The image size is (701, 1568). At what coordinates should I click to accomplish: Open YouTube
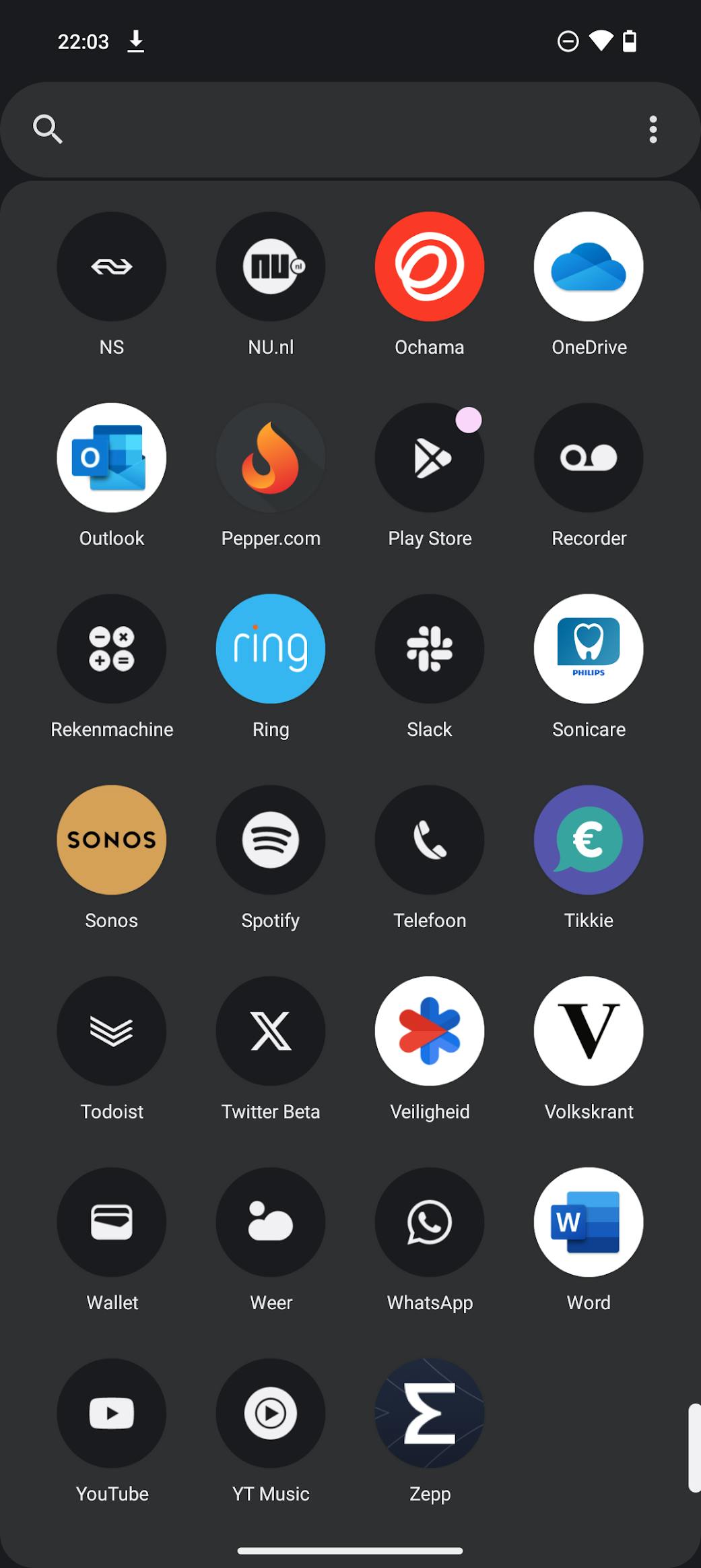pos(112,1413)
